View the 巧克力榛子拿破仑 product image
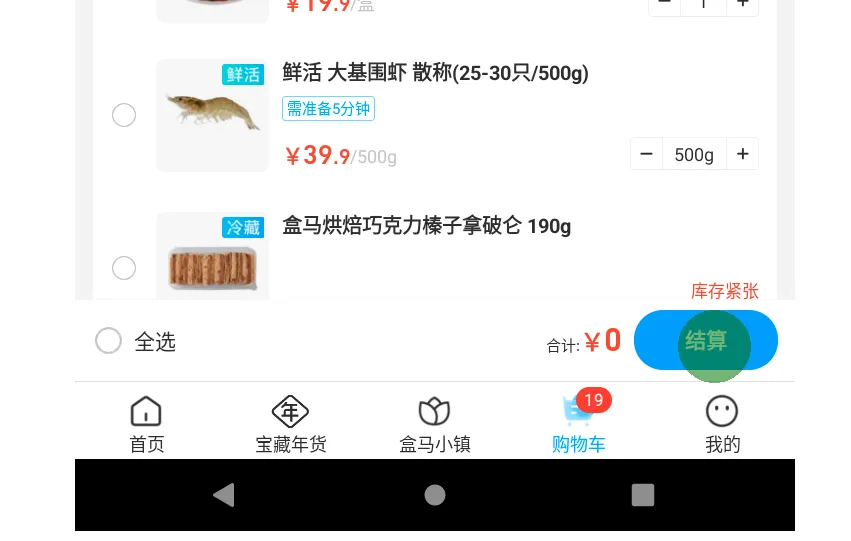This screenshot has width=851, height=541. [212, 262]
